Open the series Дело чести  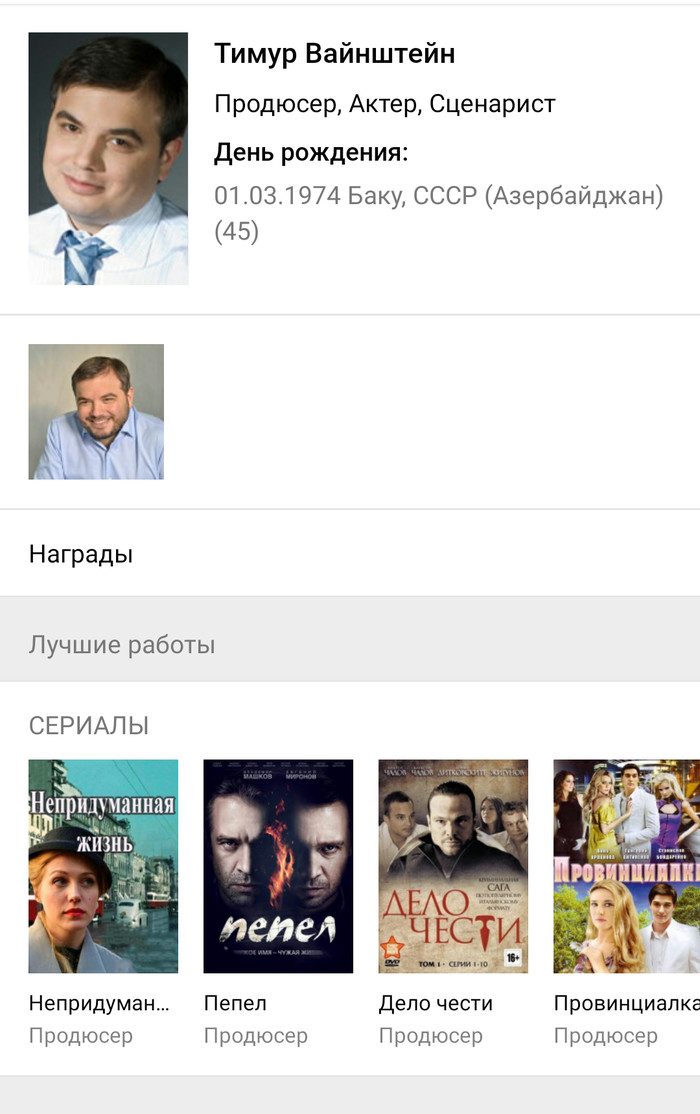[x=453, y=866]
